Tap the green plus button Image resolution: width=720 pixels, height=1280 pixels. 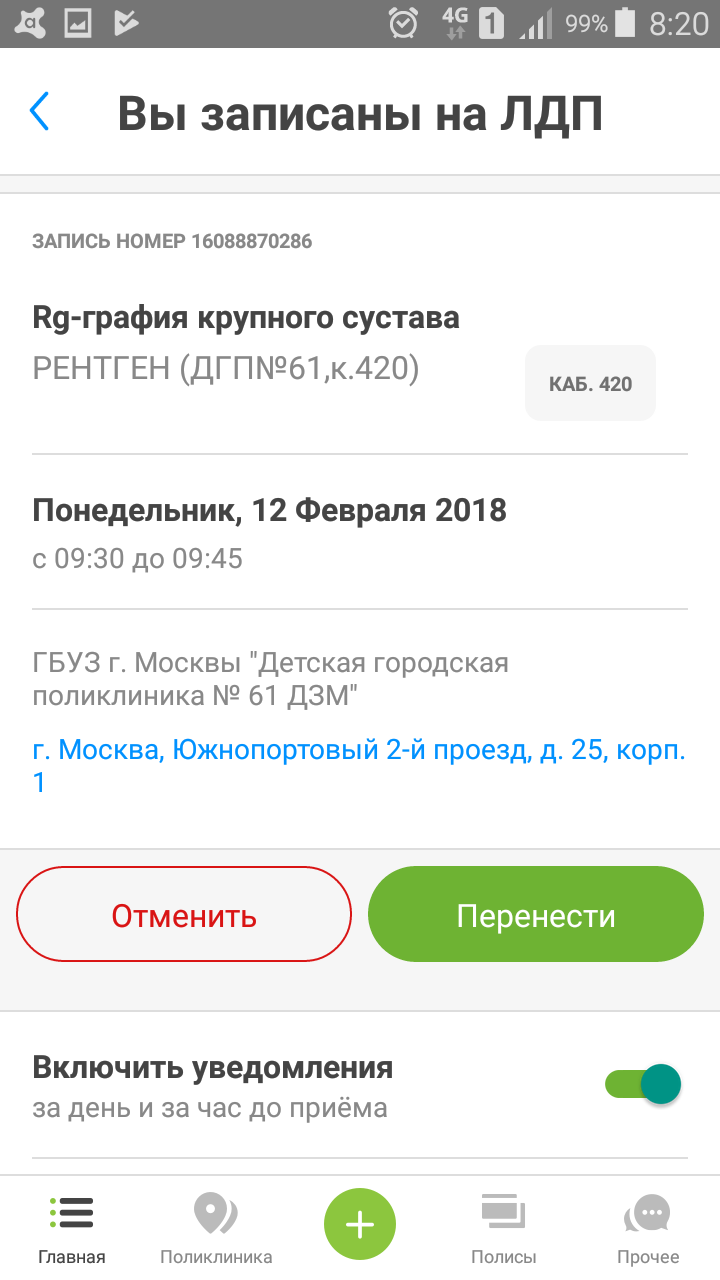[360, 1224]
